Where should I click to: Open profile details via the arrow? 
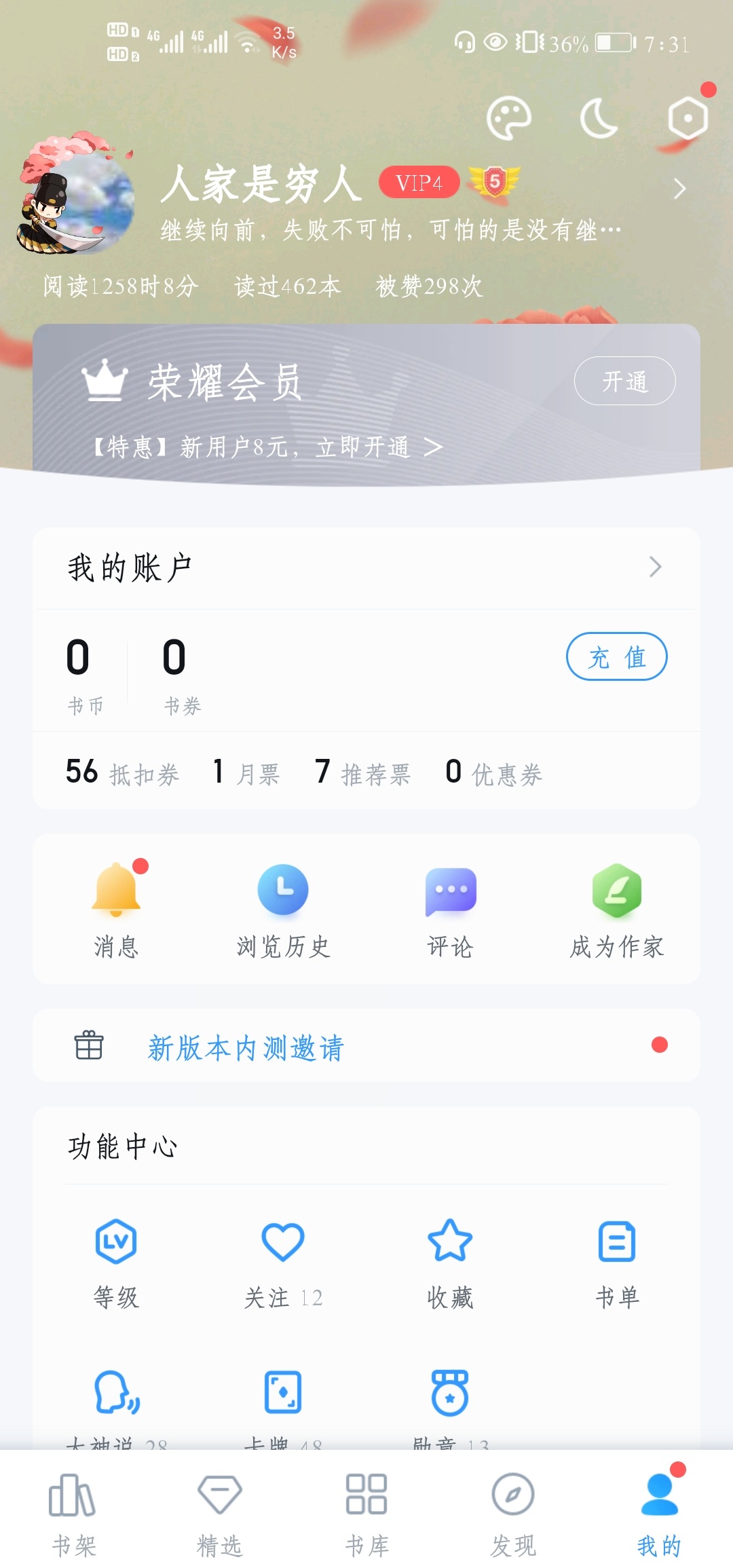[679, 189]
